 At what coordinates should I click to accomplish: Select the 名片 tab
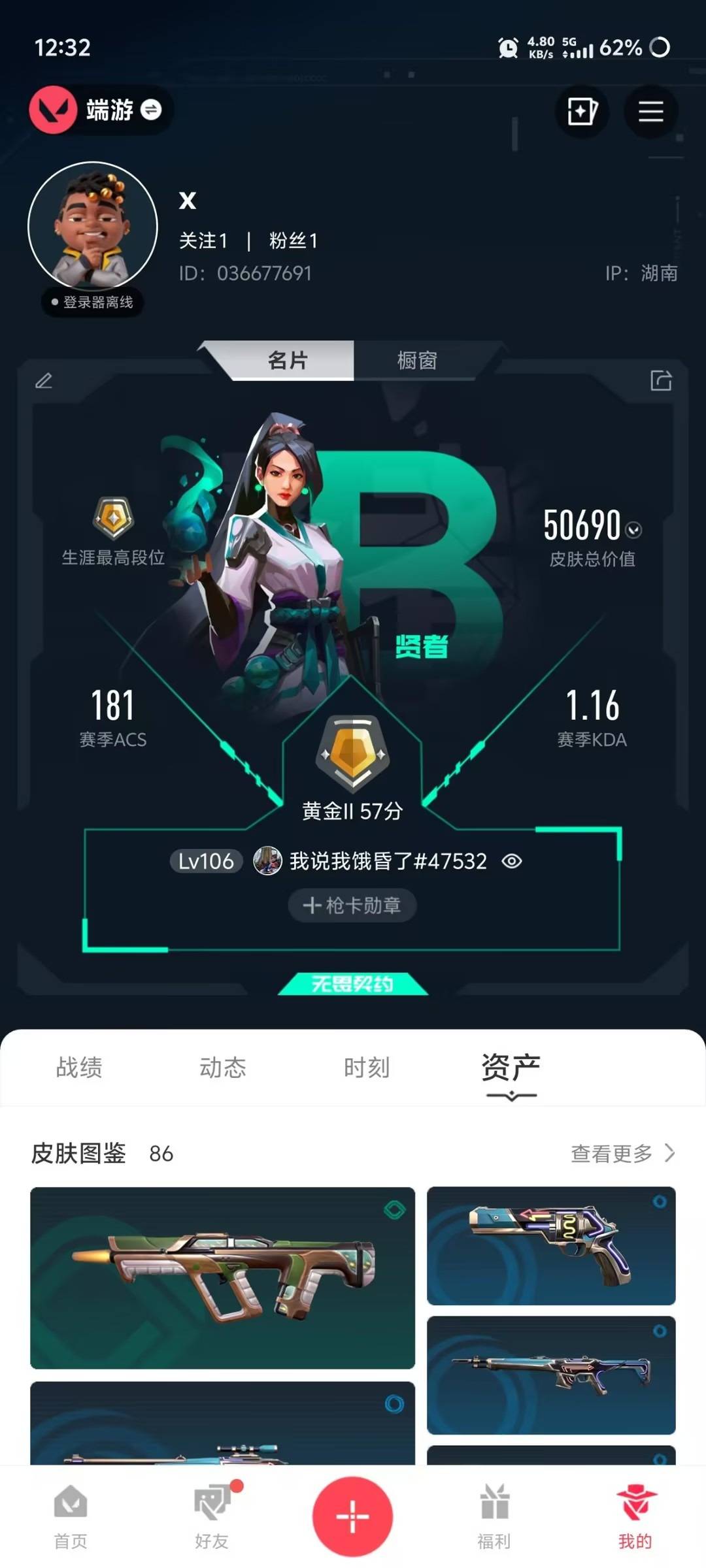click(x=288, y=360)
